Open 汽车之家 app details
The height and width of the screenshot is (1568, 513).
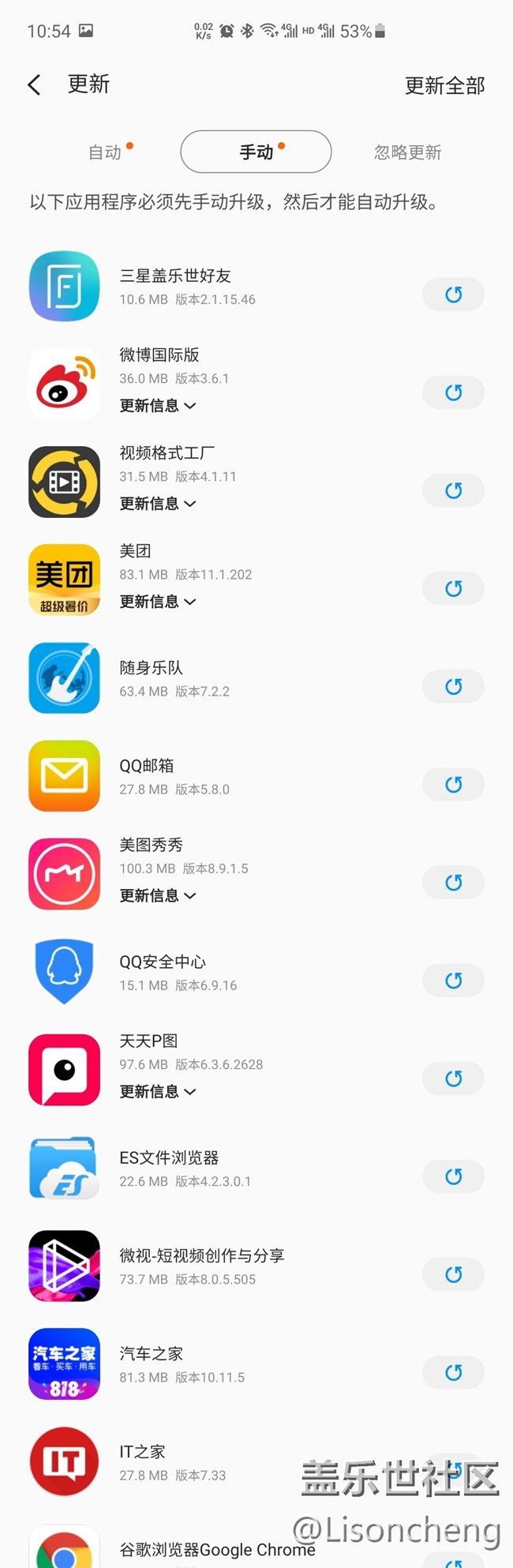tap(182, 1364)
